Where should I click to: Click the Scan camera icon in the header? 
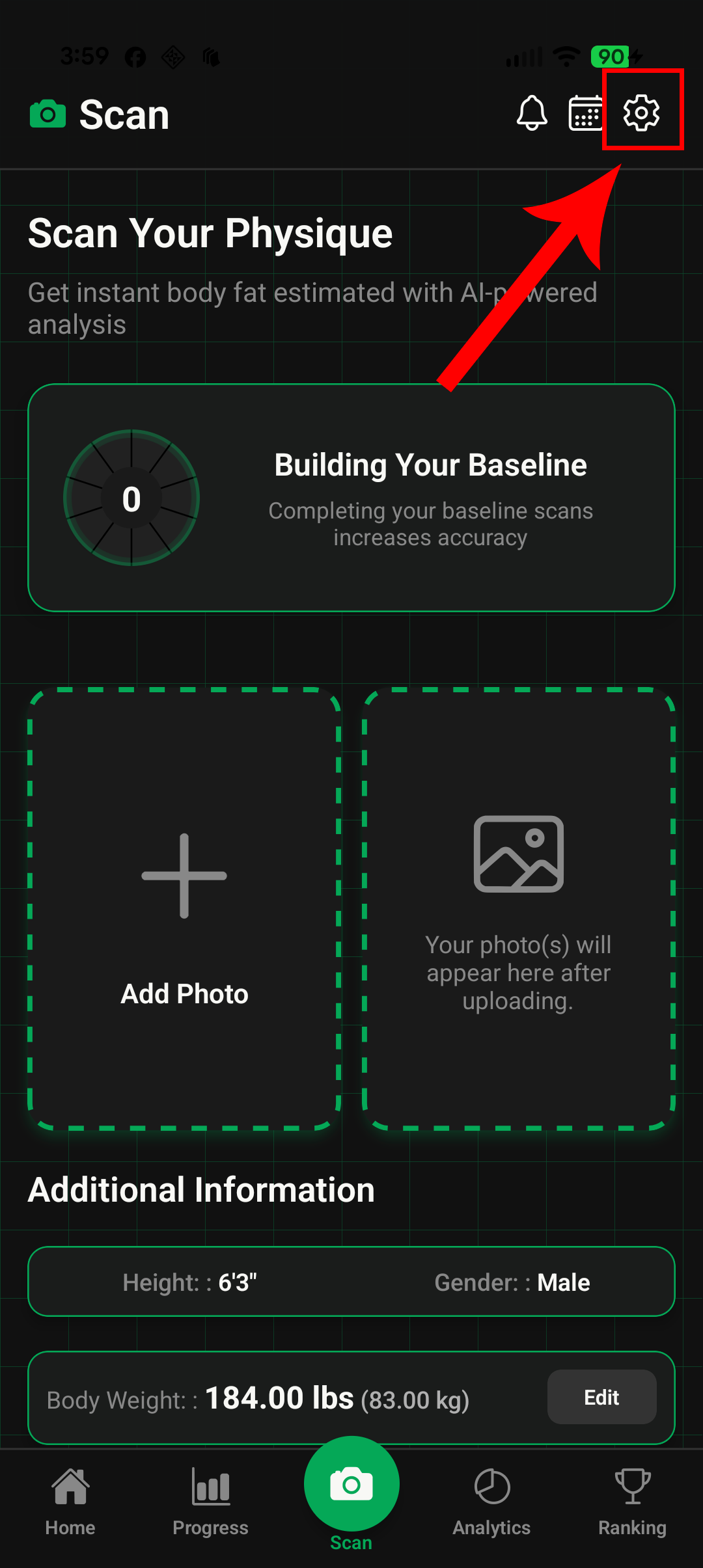(x=48, y=113)
